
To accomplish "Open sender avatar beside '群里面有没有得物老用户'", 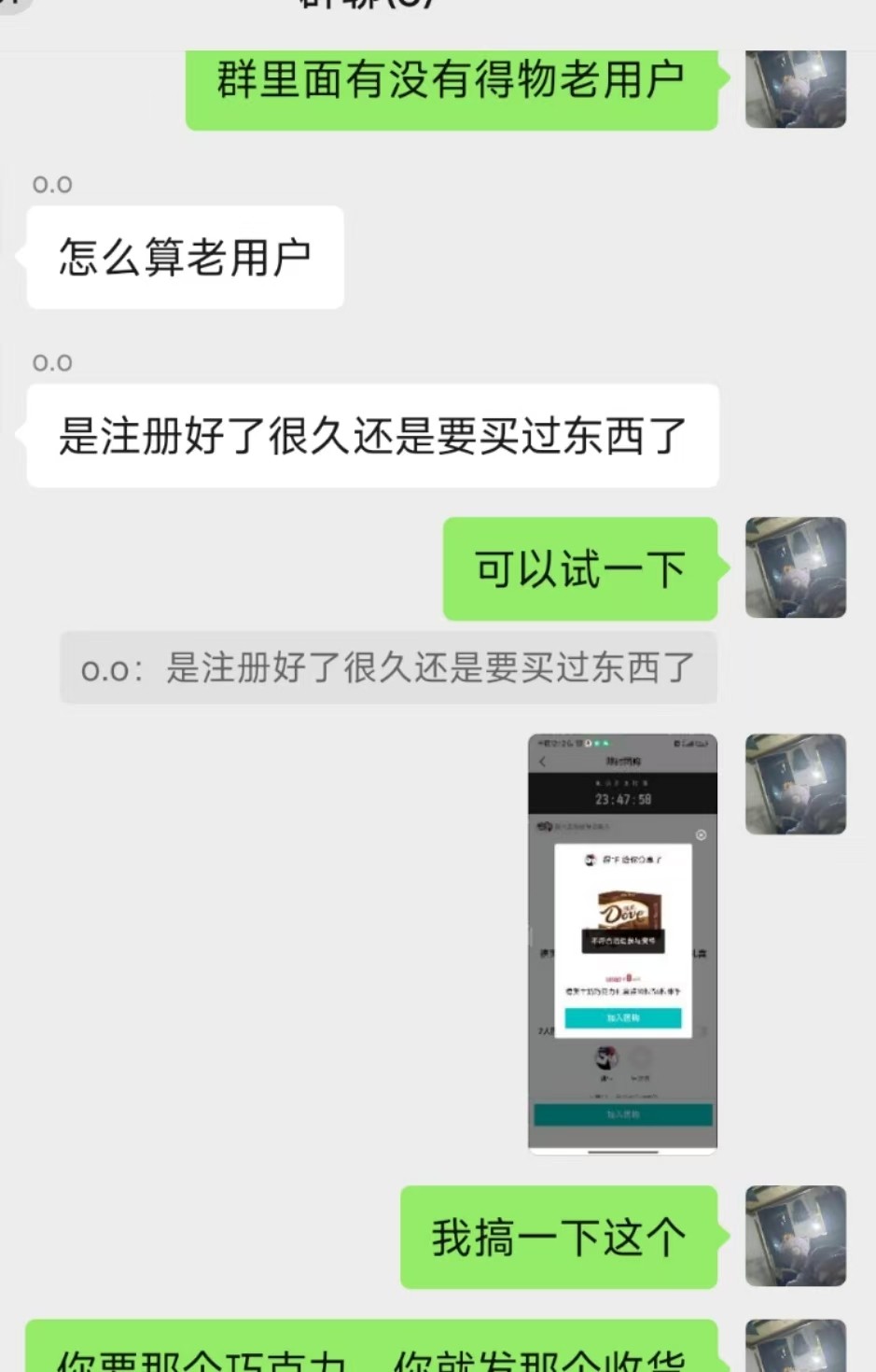I will click(795, 89).
